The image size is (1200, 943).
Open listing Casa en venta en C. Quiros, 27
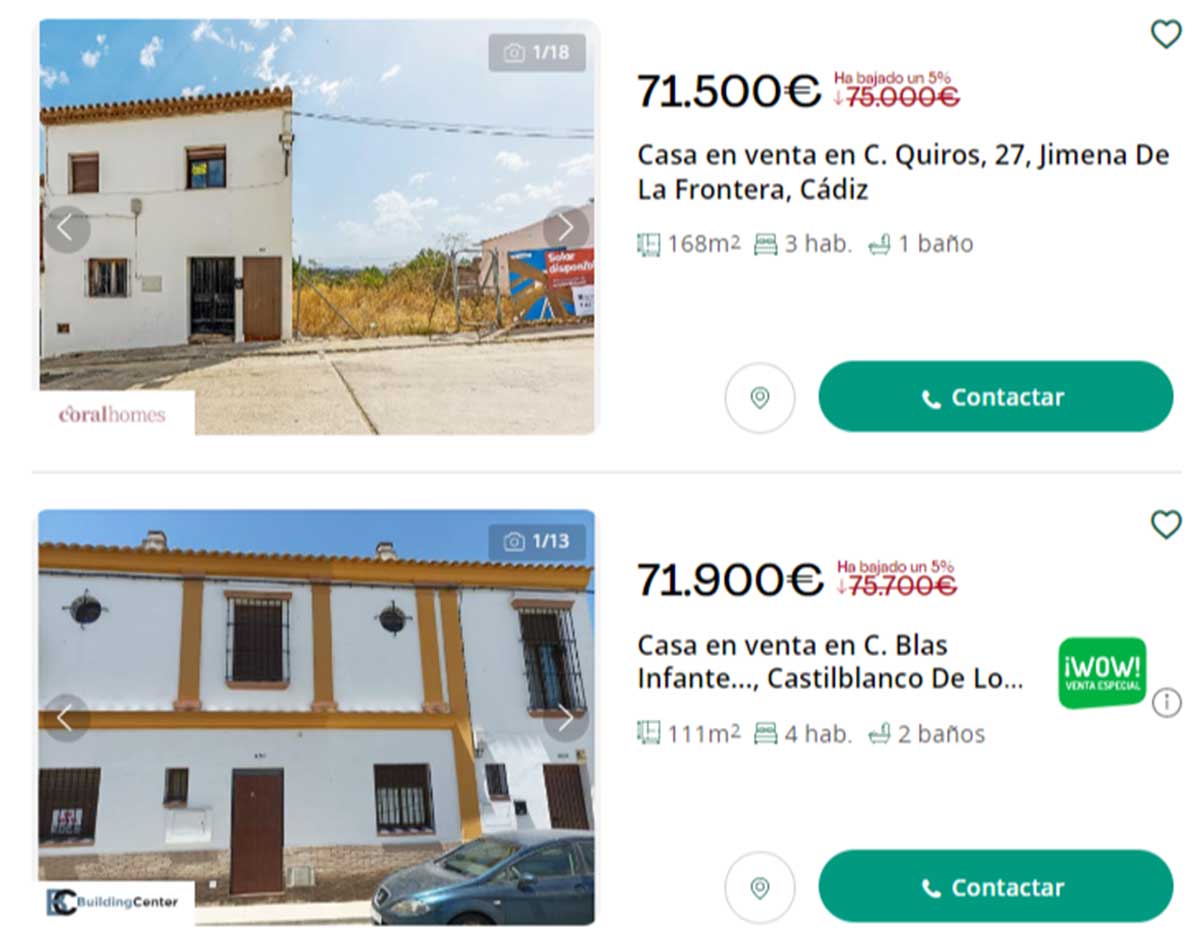pyautogui.click(x=902, y=172)
